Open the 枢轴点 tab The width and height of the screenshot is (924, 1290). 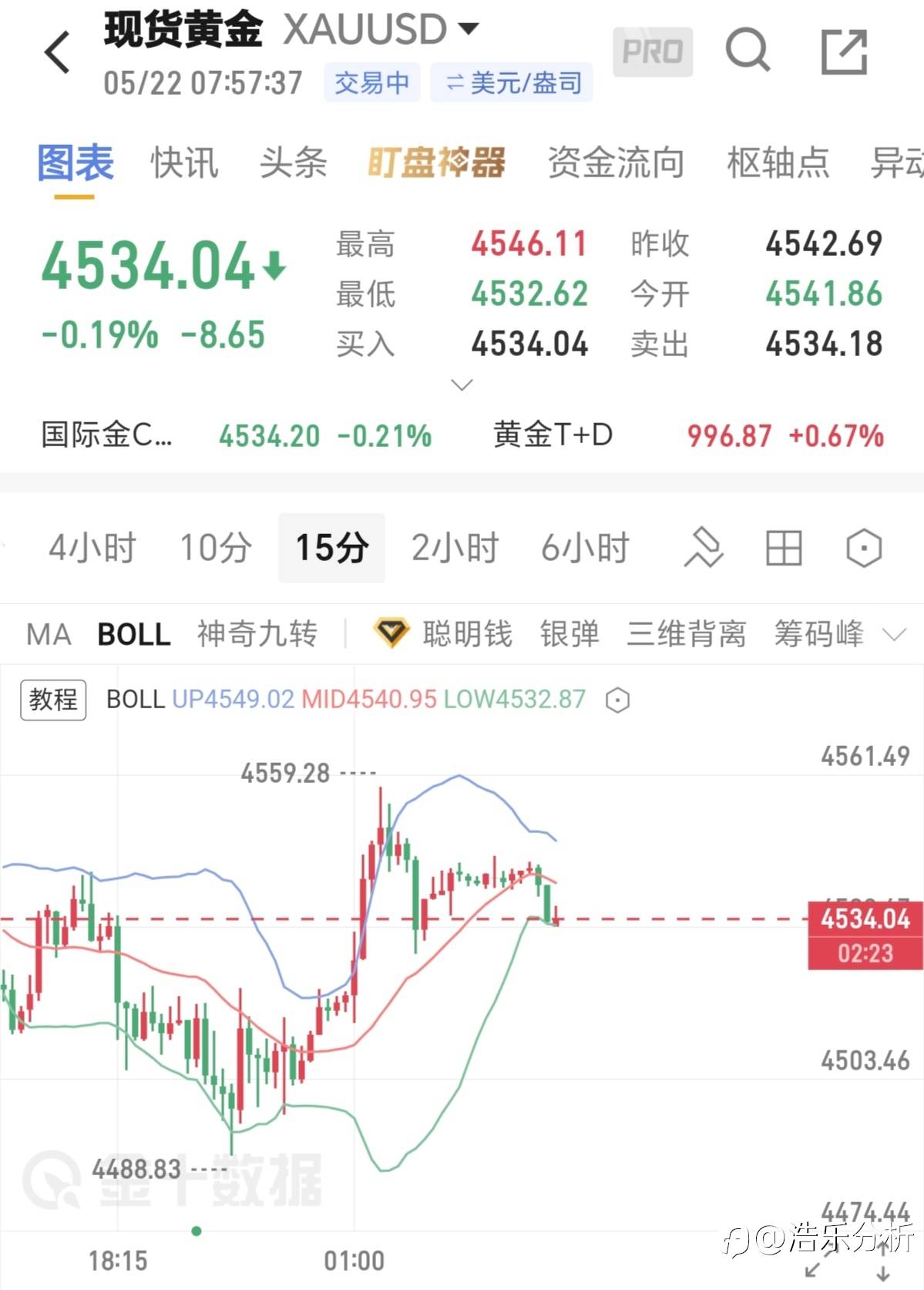[778, 163]
